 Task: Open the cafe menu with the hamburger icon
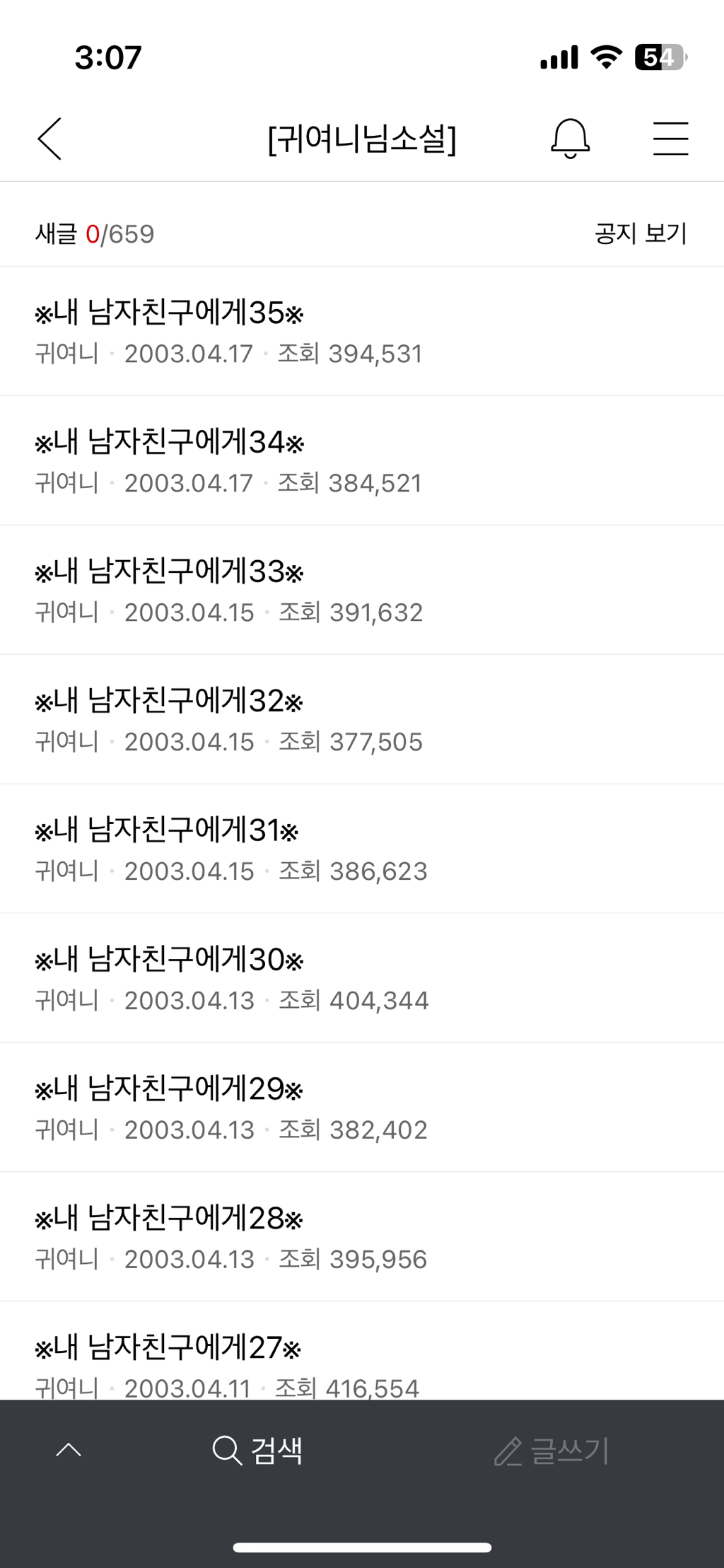coord(670,139)
